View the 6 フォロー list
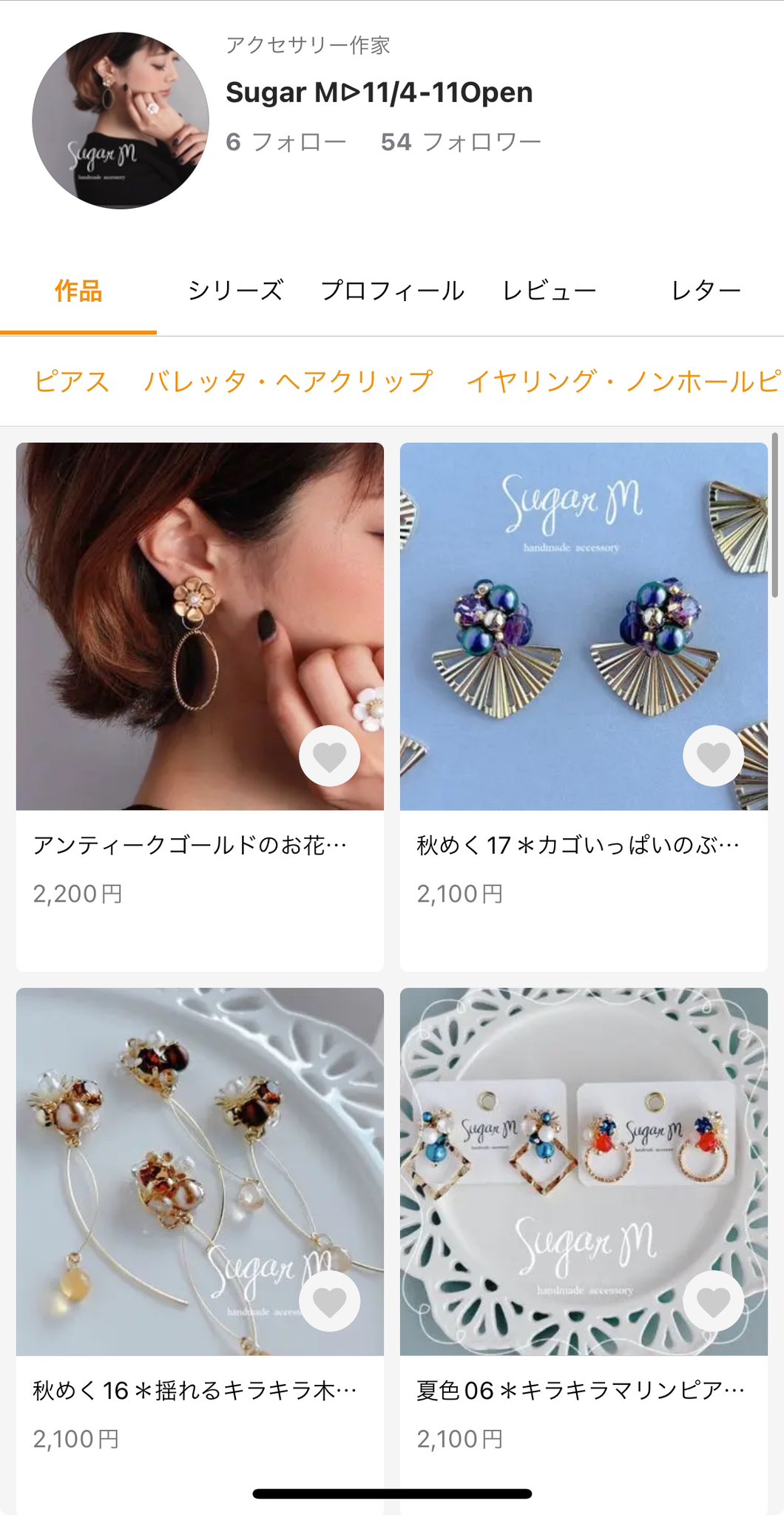The height and width of the screenshot is (1515, 784). coord(286,142)
